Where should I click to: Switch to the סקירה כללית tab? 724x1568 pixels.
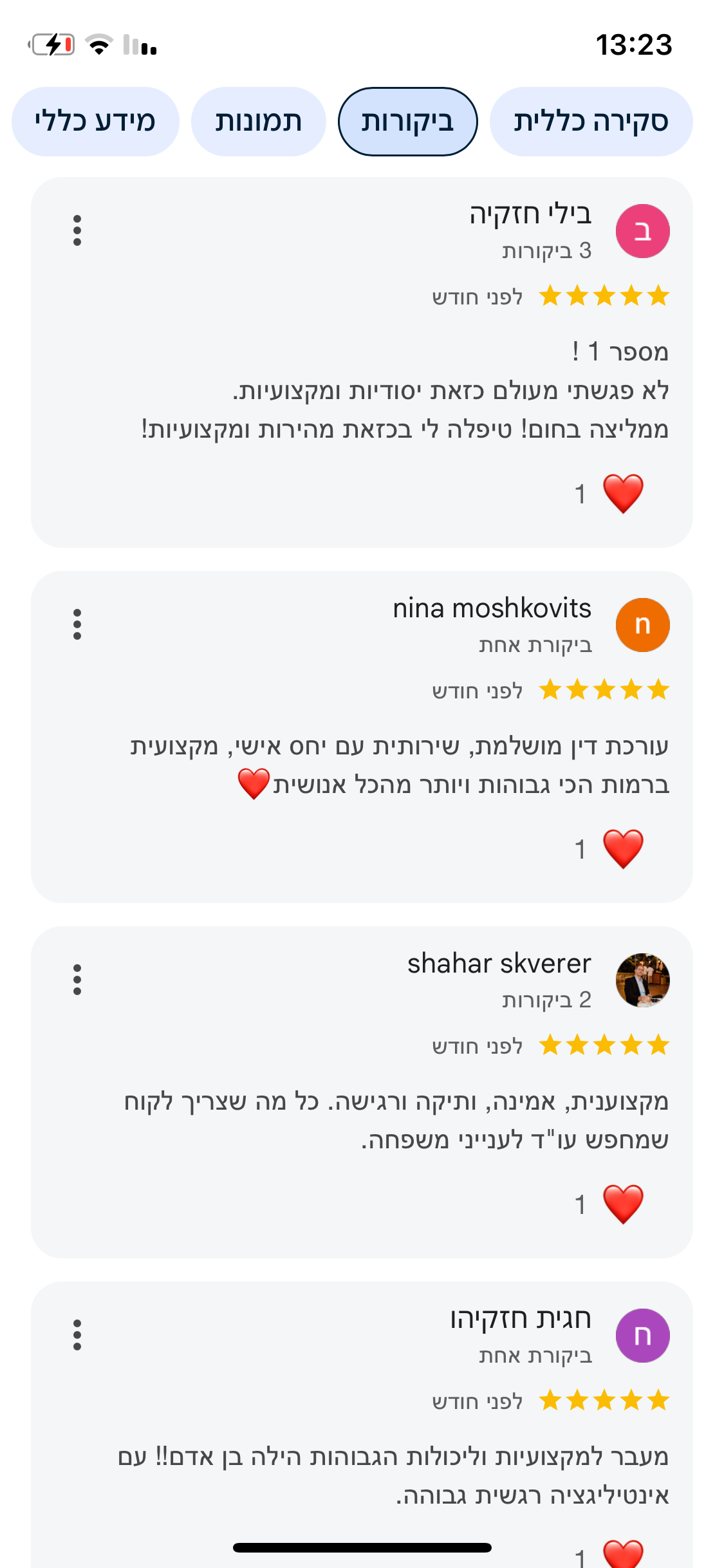pyautogui.click(x=591, y=122)
